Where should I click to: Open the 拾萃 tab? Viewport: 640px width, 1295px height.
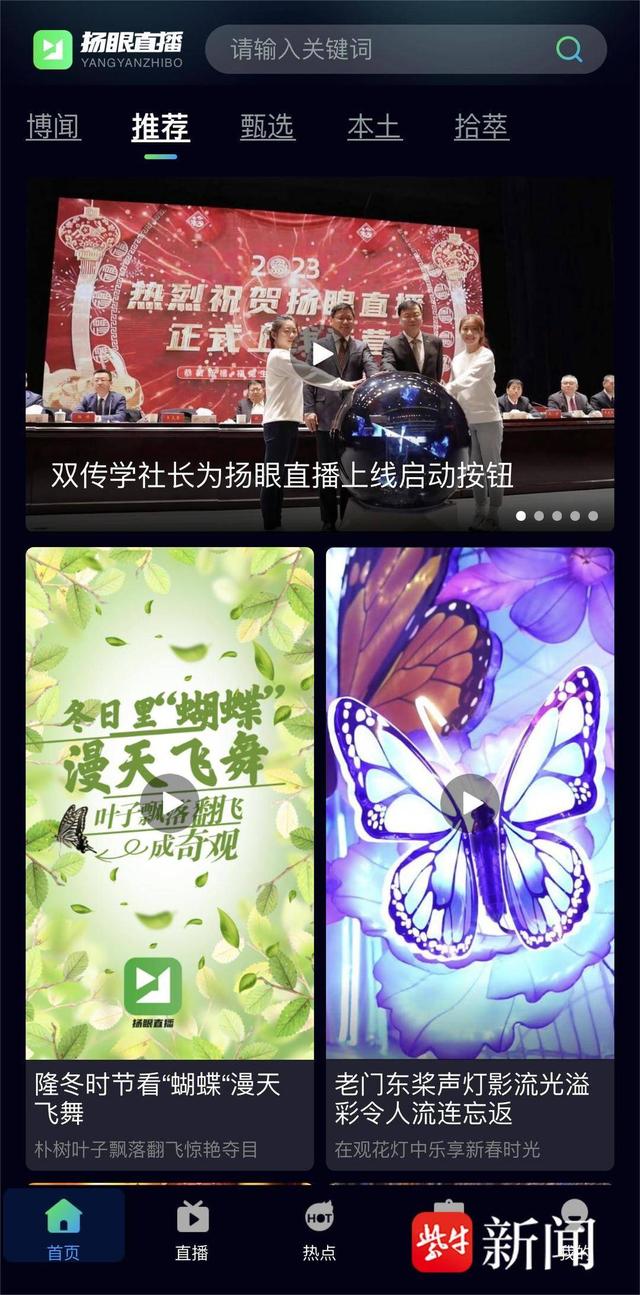481,127
